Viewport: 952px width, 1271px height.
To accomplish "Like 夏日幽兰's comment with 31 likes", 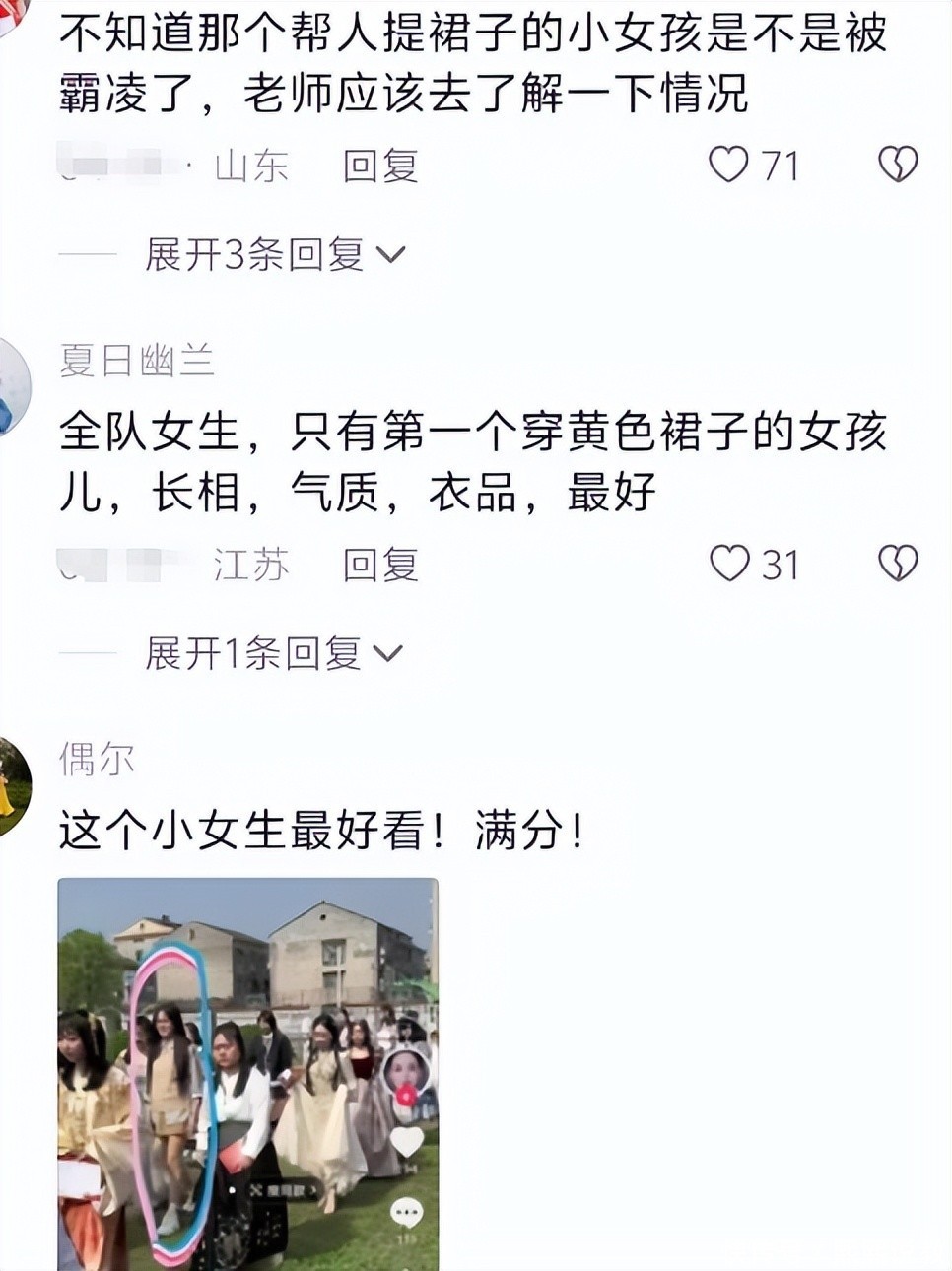I will click(729, 564).
